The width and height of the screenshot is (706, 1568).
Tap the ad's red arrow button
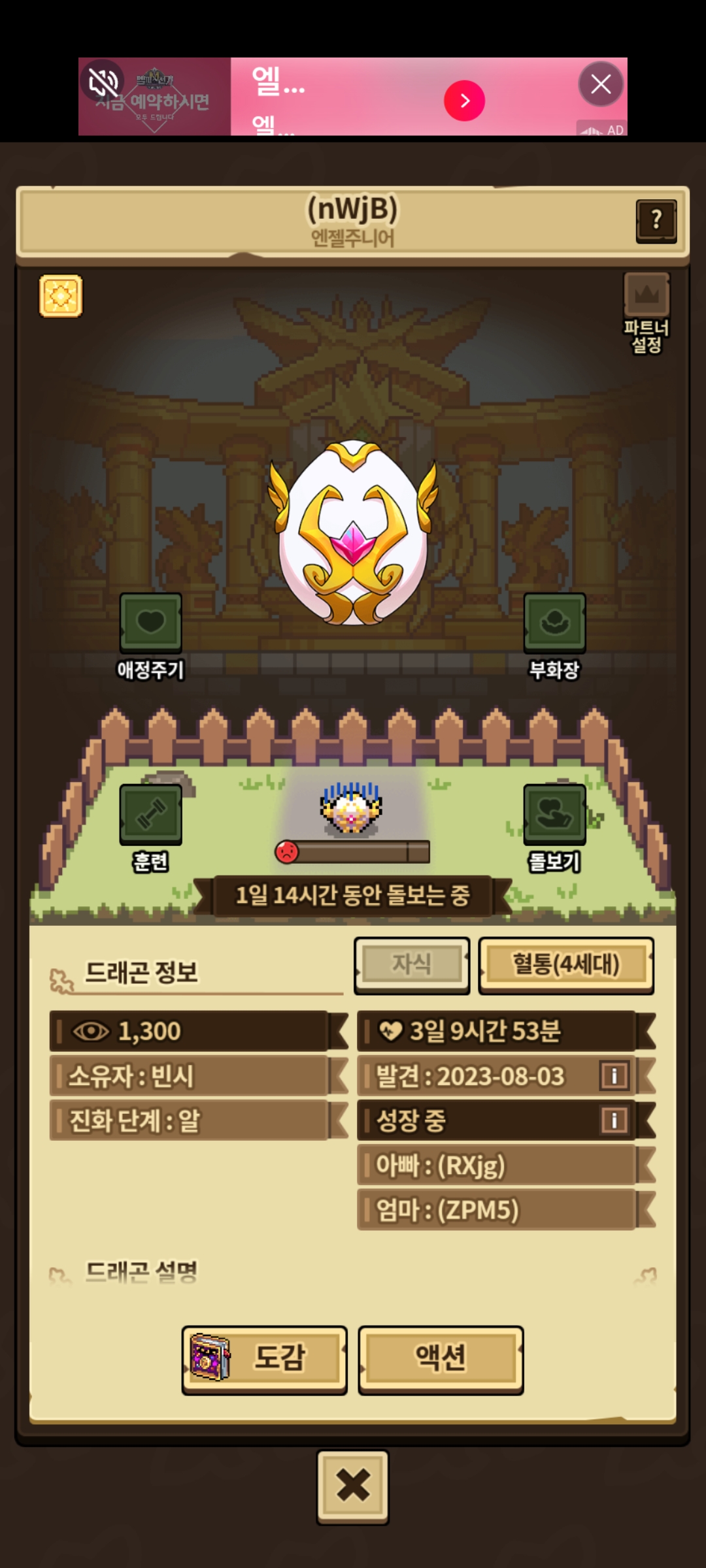tap(464, 101)
